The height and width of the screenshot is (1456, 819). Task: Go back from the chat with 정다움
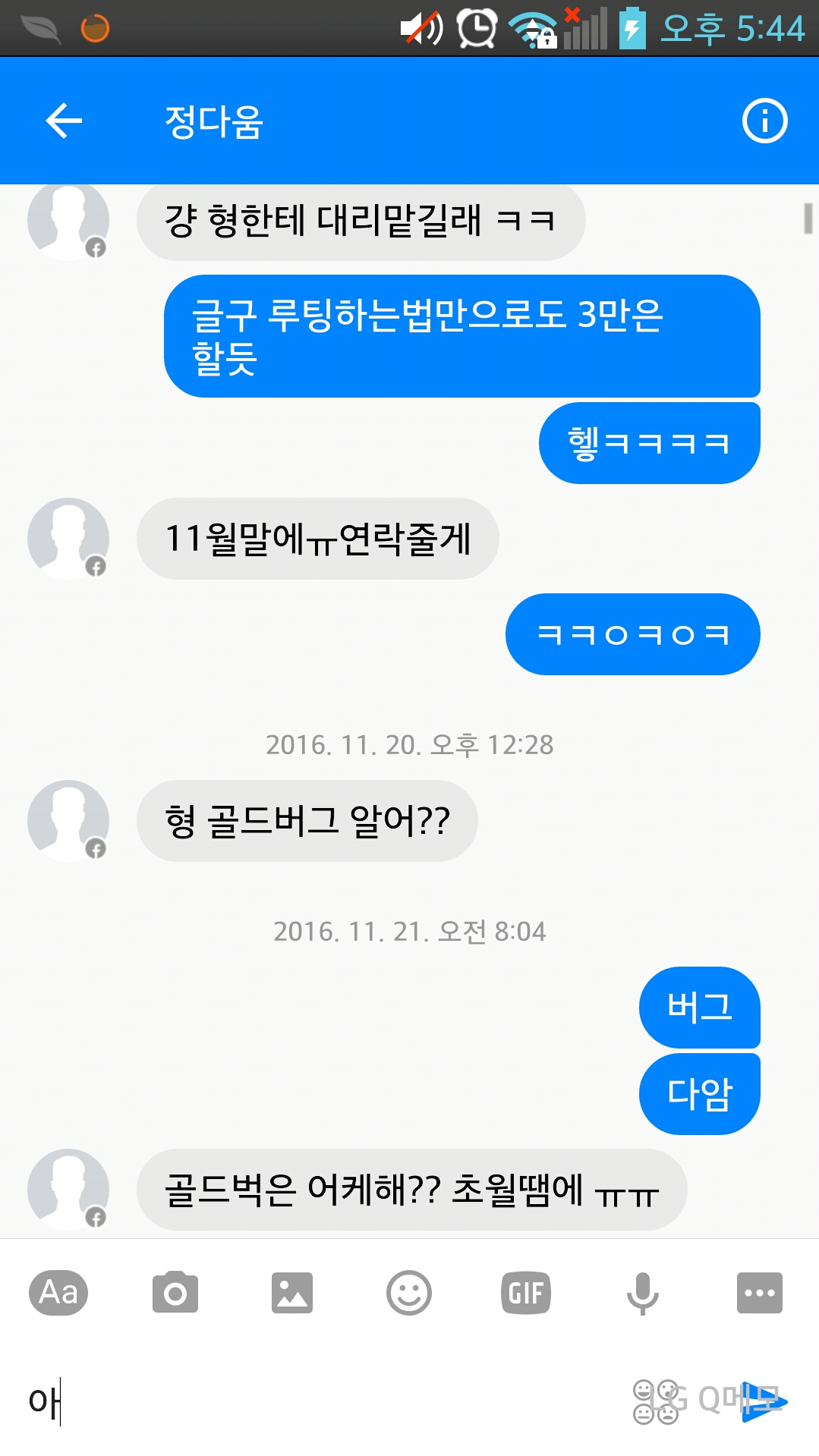pyautogui.click(x=64, y=121)
